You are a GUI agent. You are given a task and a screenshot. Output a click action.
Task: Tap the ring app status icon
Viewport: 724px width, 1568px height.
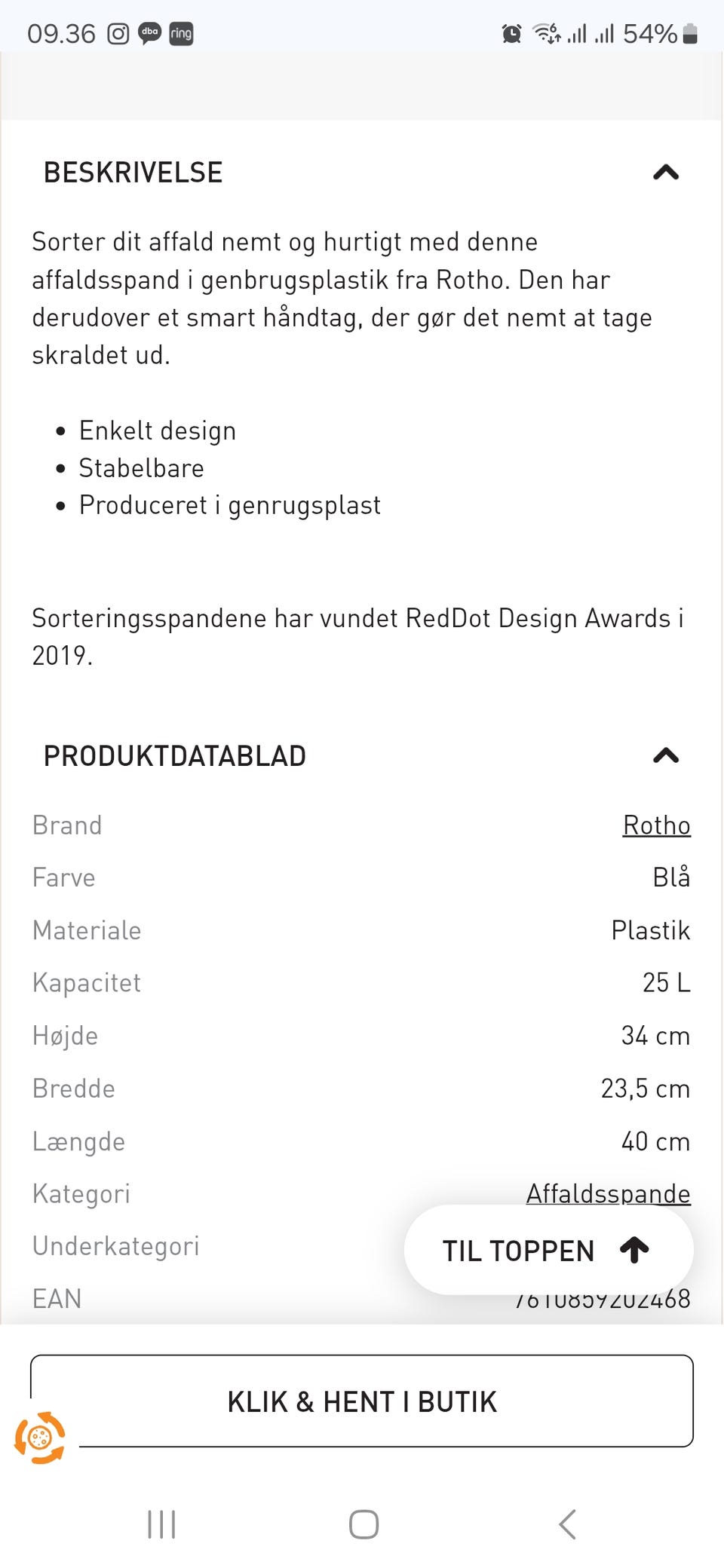click(x=179, y=33)
